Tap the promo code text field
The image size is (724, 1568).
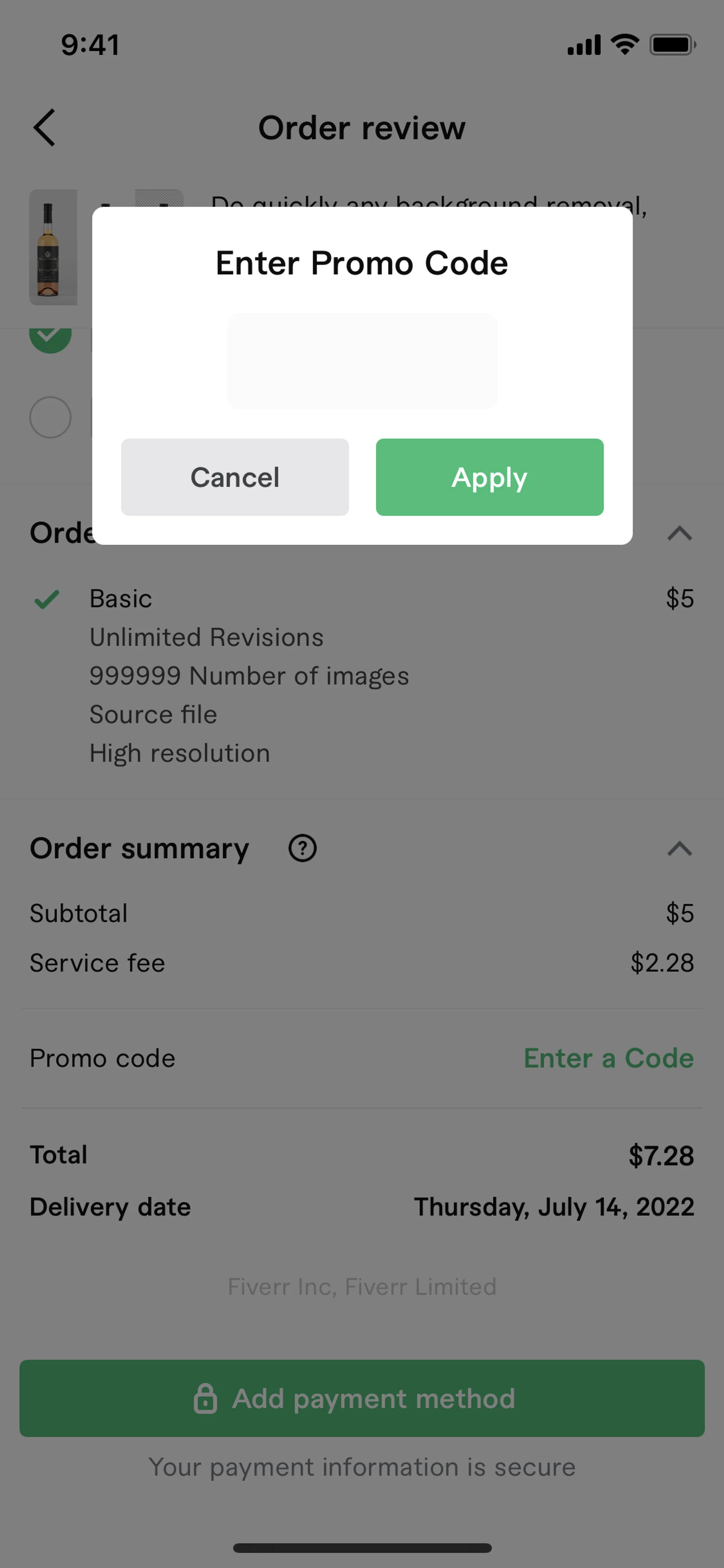coord(362,360)
